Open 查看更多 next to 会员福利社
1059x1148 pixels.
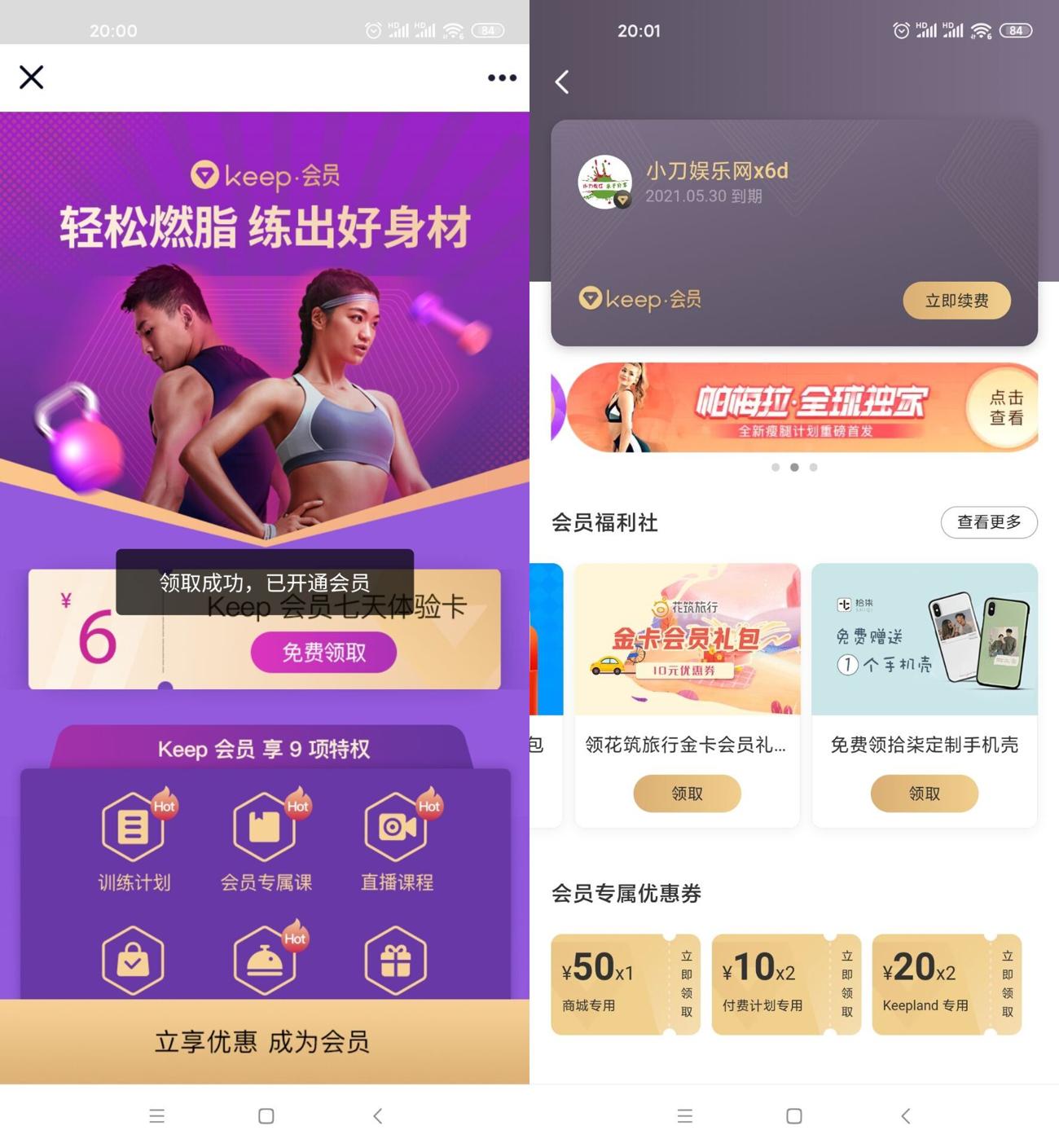989,522
